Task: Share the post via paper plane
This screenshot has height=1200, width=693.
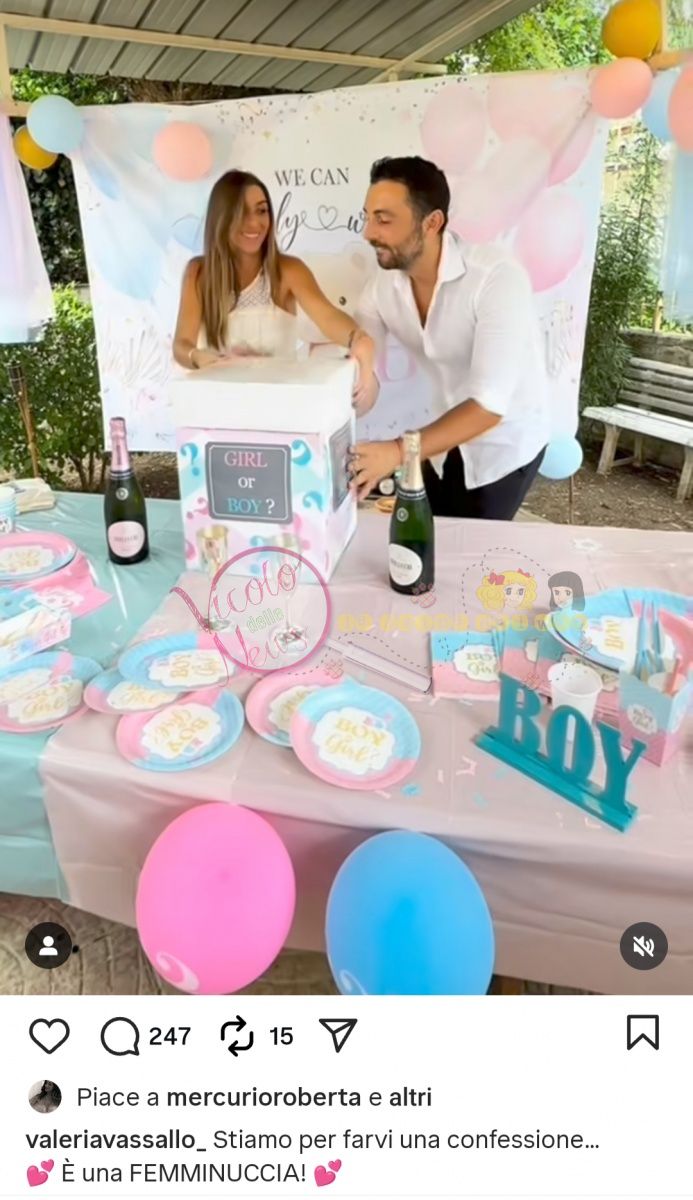Action: pos(338,1034)
